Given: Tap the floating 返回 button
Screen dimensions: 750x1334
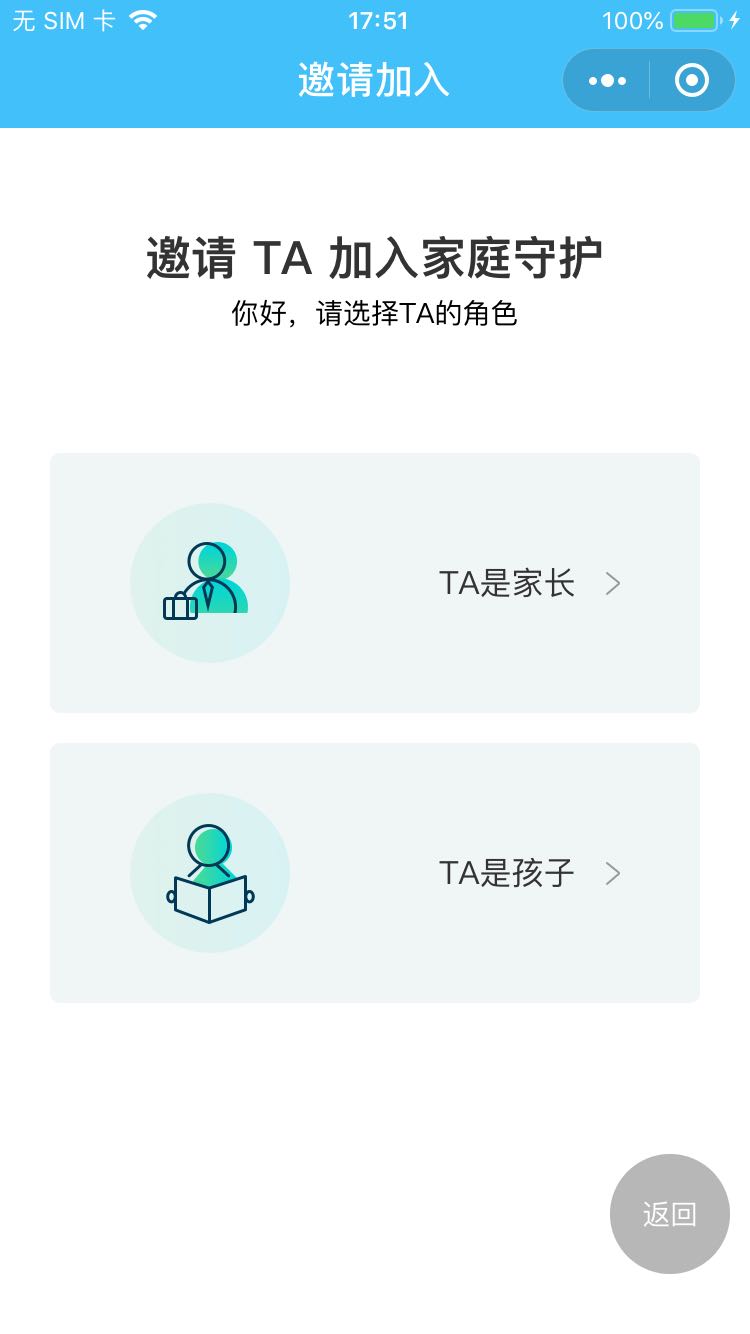Looking at the screenshot, I should [669, 1214].
